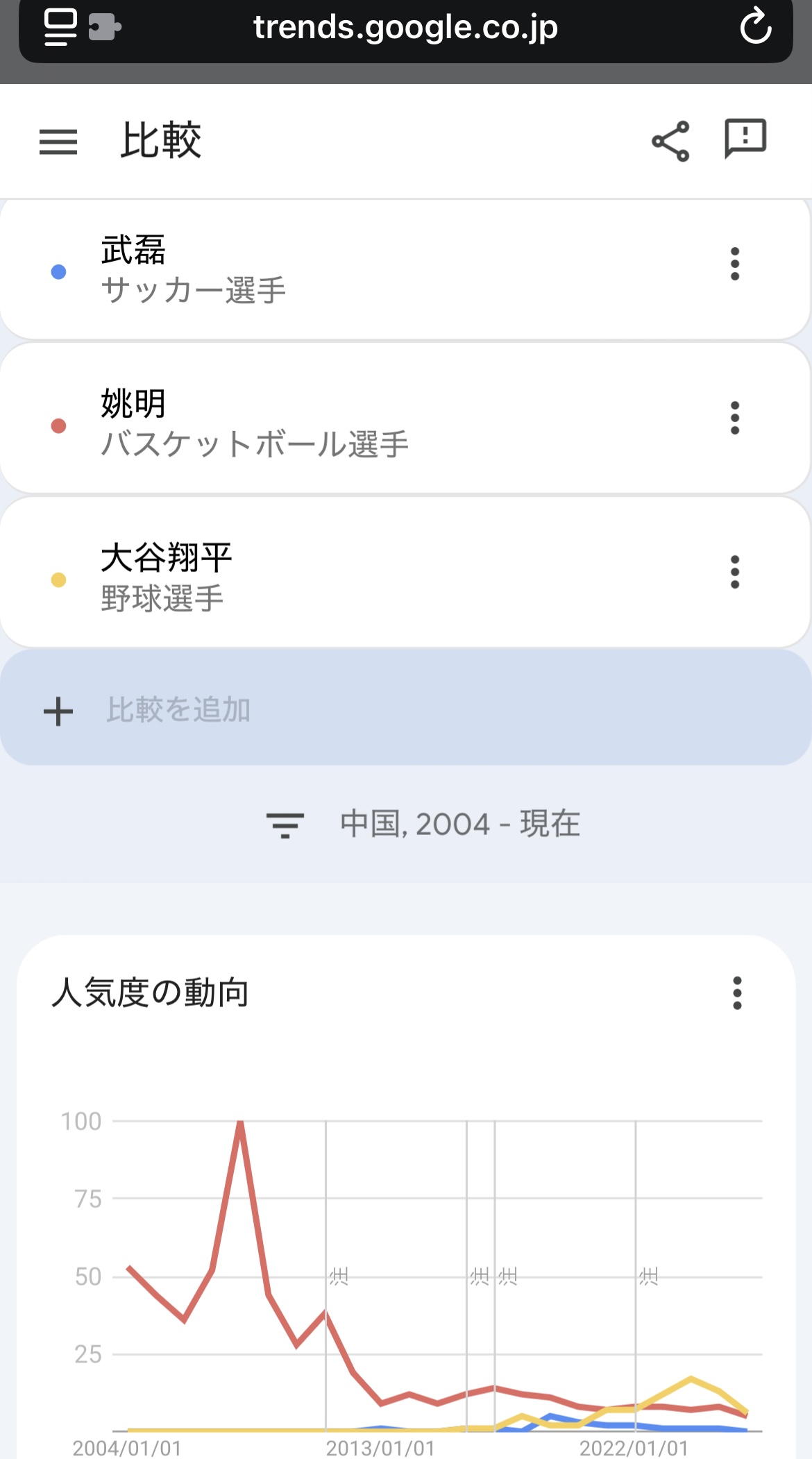This screenshot has height=1459, width=812.
Task: Open options for the 武磊 term
Action: click(x=735, y=264)
